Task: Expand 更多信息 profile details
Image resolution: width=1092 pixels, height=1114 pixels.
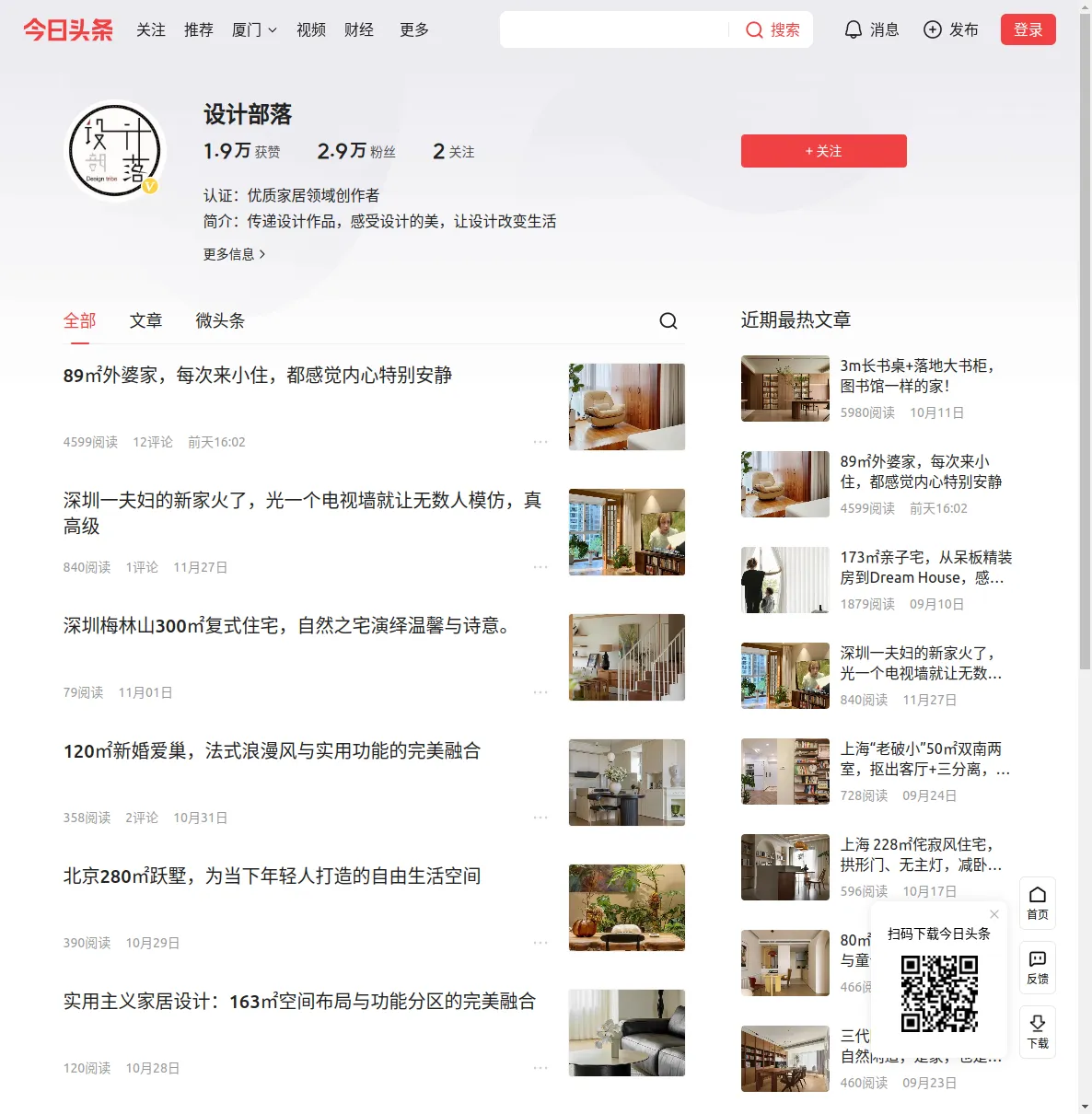Action: coord(234,254)
